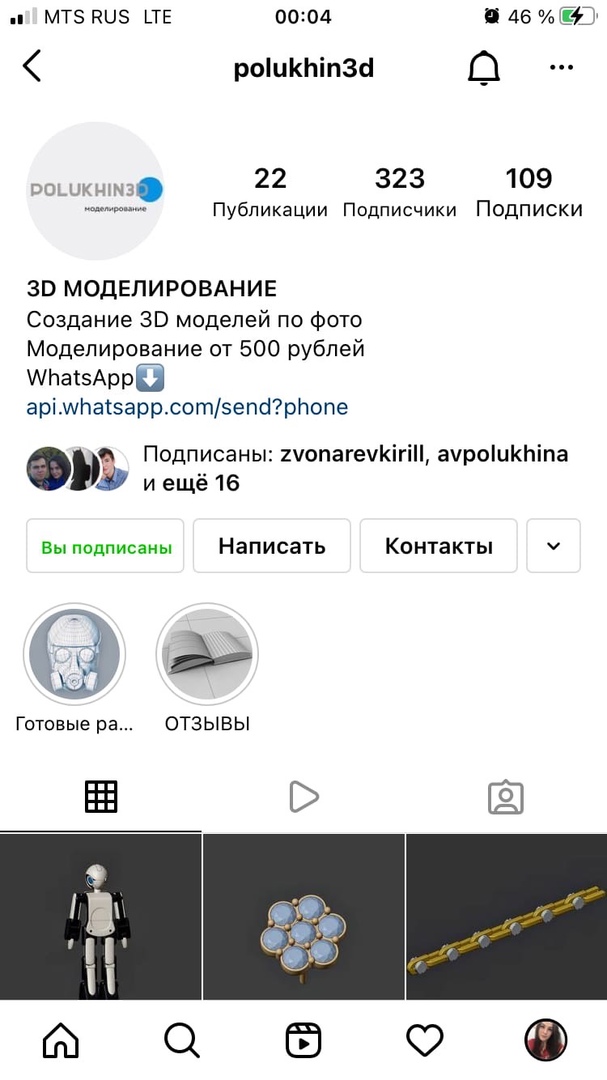
Task: Tap Написать to message the profile
Action: point(272,546)
